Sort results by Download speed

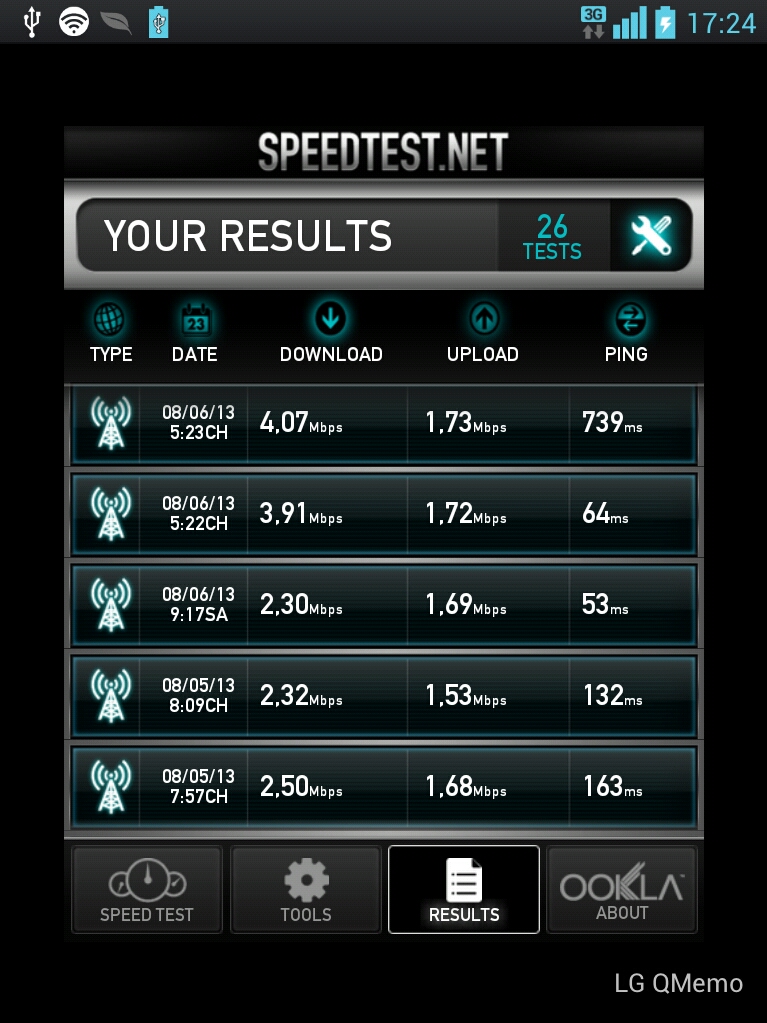tap(331, 334)
